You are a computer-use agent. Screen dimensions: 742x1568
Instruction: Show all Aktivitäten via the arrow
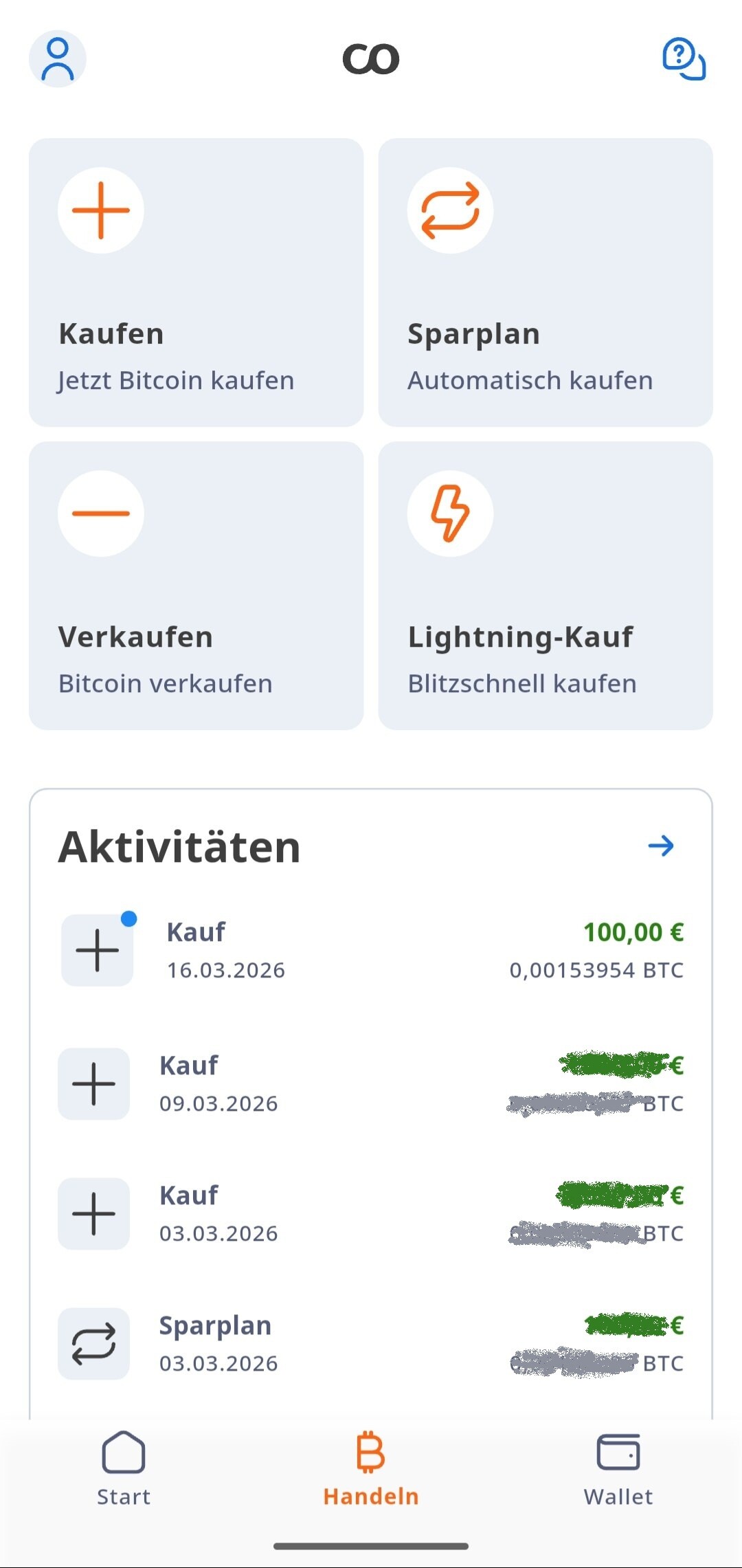pyautogui.click(x=661, y=846)
